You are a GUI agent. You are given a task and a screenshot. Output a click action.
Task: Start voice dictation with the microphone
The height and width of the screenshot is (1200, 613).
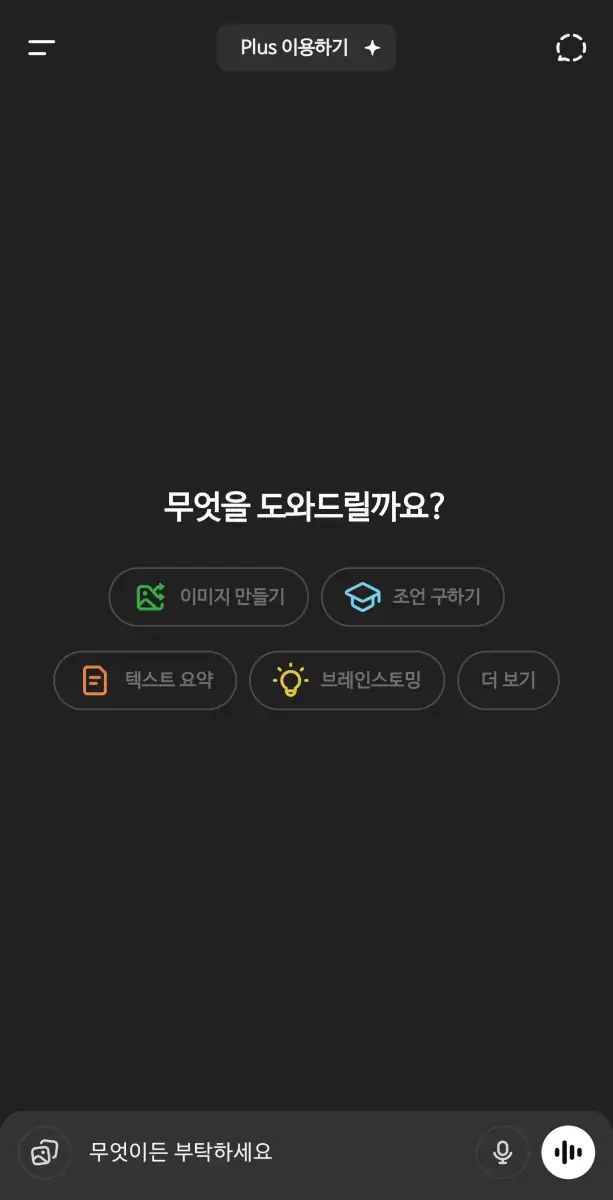(x=503, y=1153)
